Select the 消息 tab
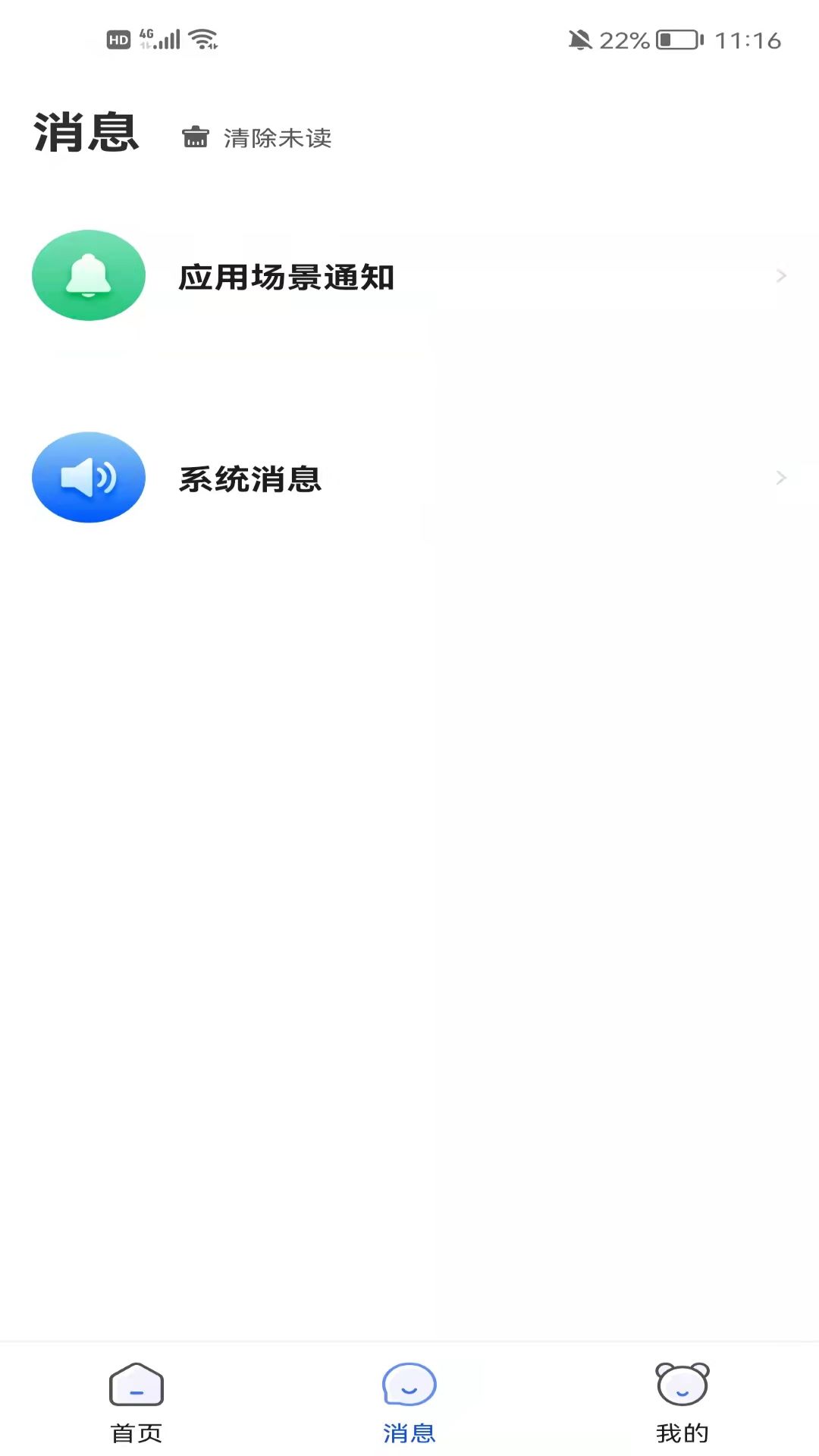Viewport: 819px width, 1456px height. [409, 1401]
